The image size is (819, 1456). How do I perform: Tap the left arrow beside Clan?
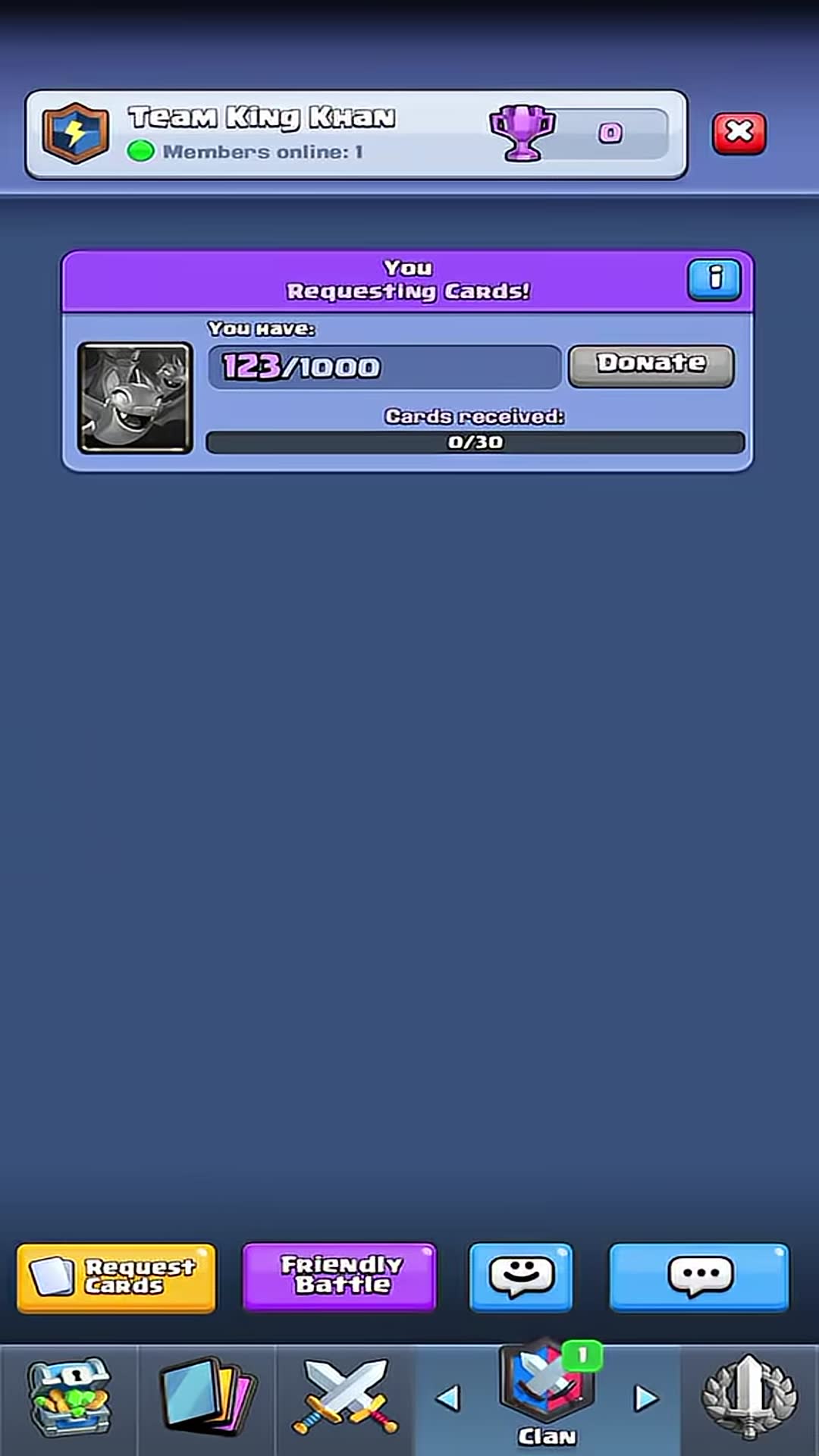coord(448,1398)
